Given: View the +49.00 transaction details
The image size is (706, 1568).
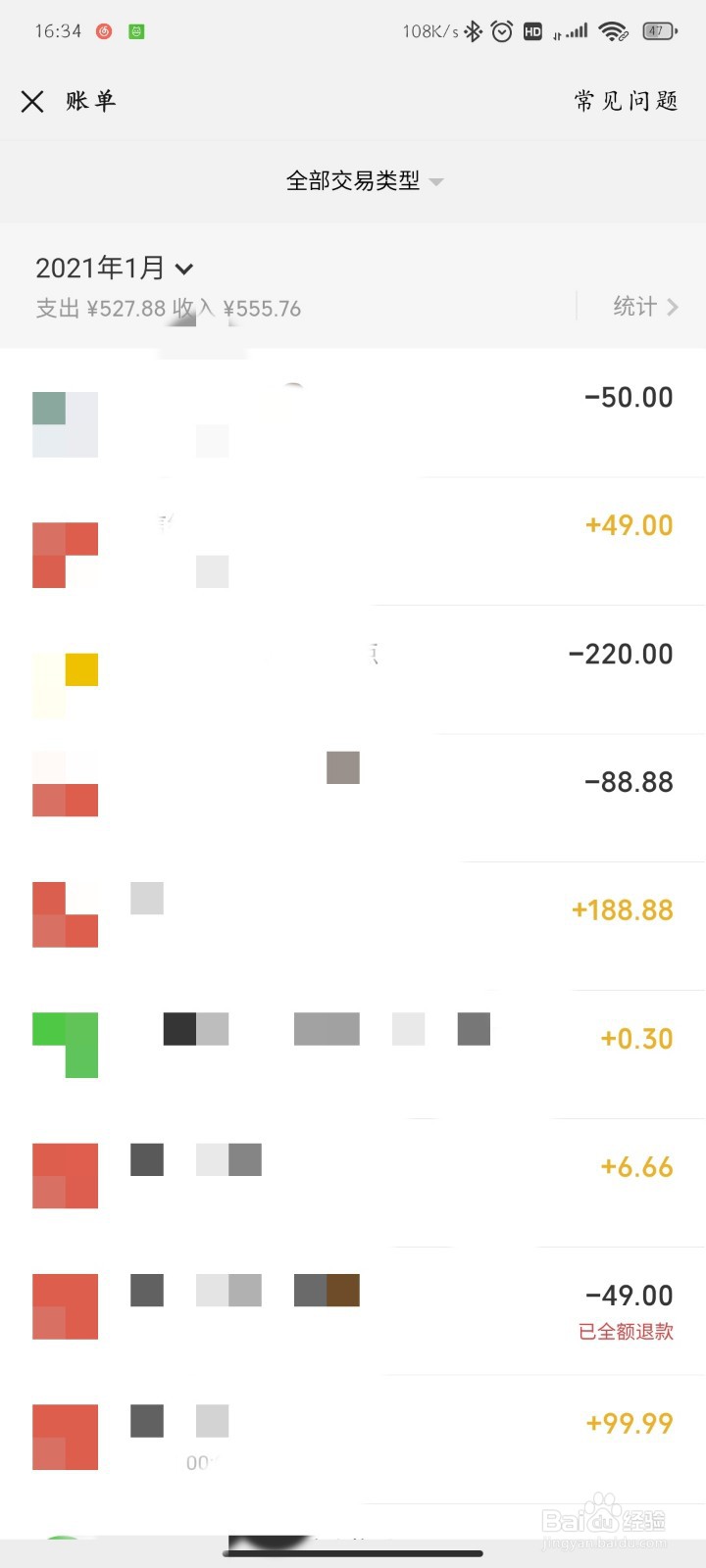Looking at the screenshot, I should (x=353, y=542).
